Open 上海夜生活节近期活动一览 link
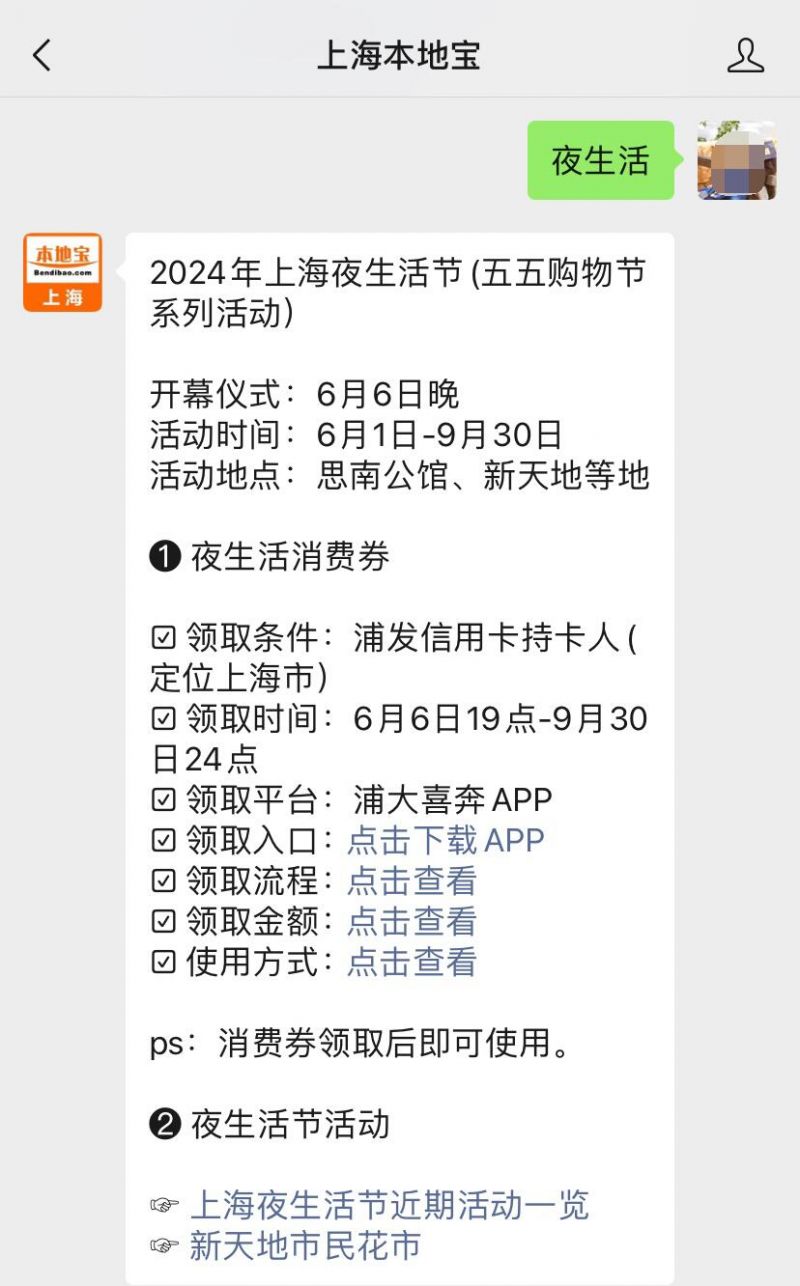The width and height of the screenshot is (800, 1286). tap(390, 1205)
